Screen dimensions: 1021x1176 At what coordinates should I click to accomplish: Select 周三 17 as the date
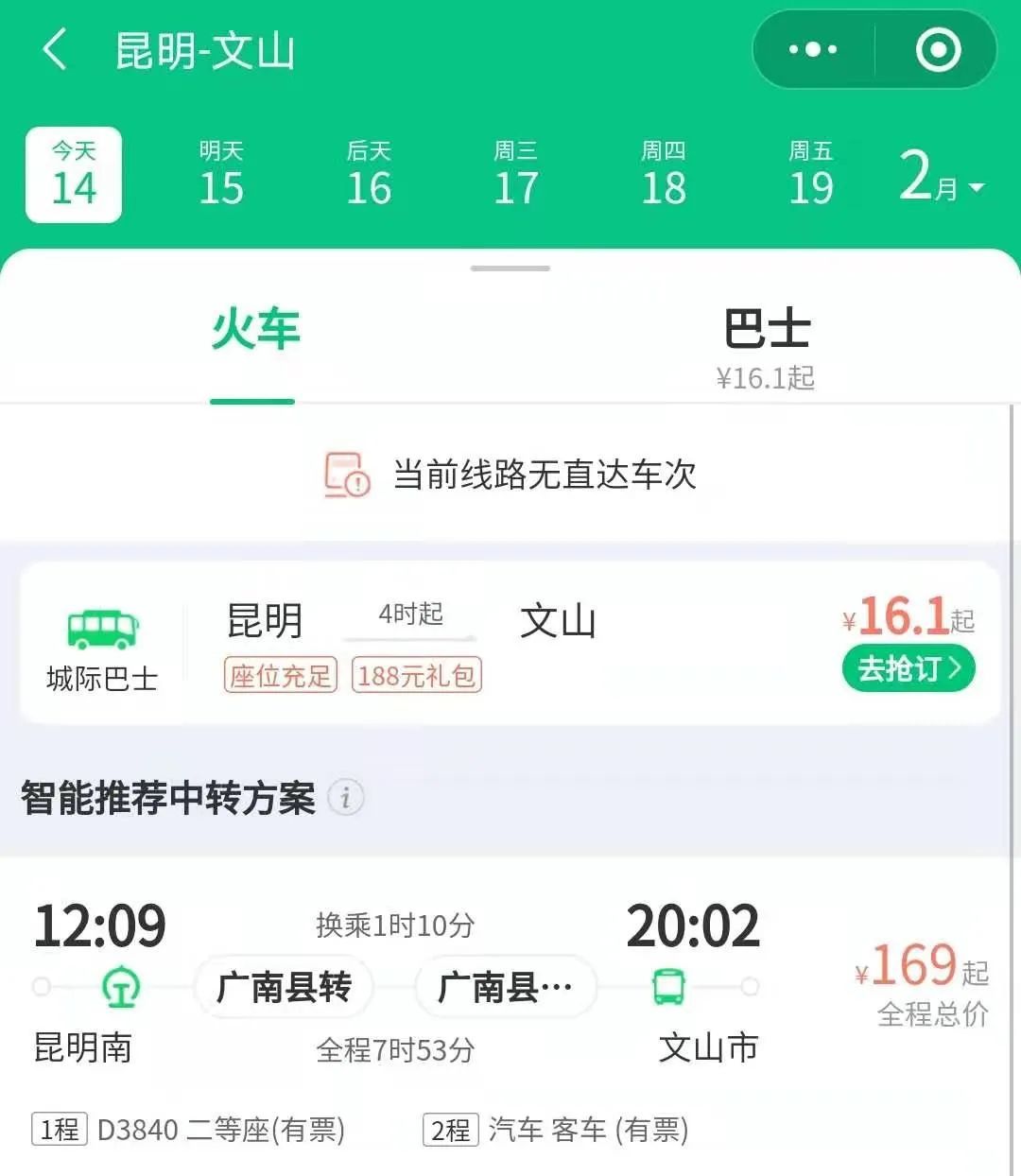(516, 175)
